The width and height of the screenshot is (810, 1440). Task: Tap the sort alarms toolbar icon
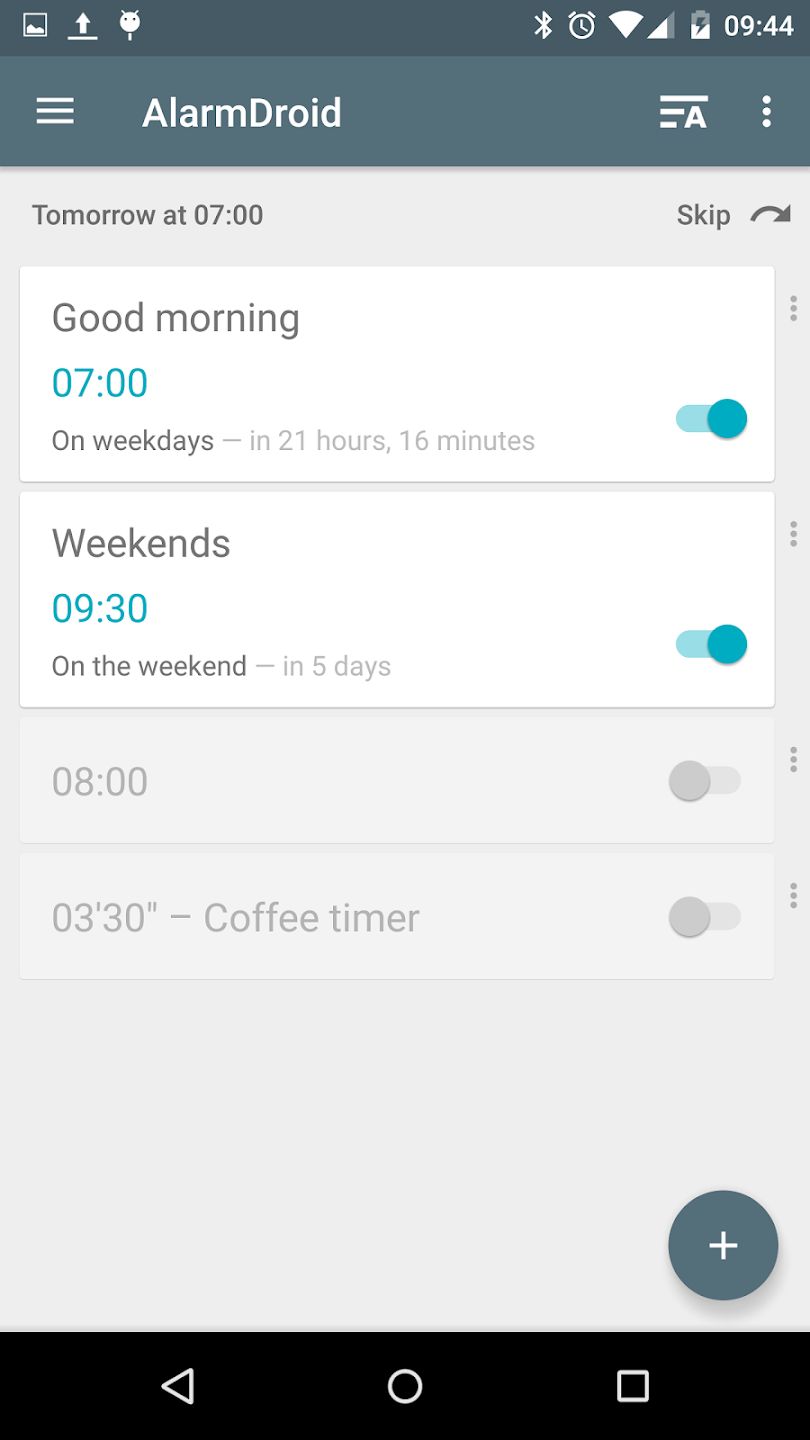pyautogui.click(x=684, y=111)
